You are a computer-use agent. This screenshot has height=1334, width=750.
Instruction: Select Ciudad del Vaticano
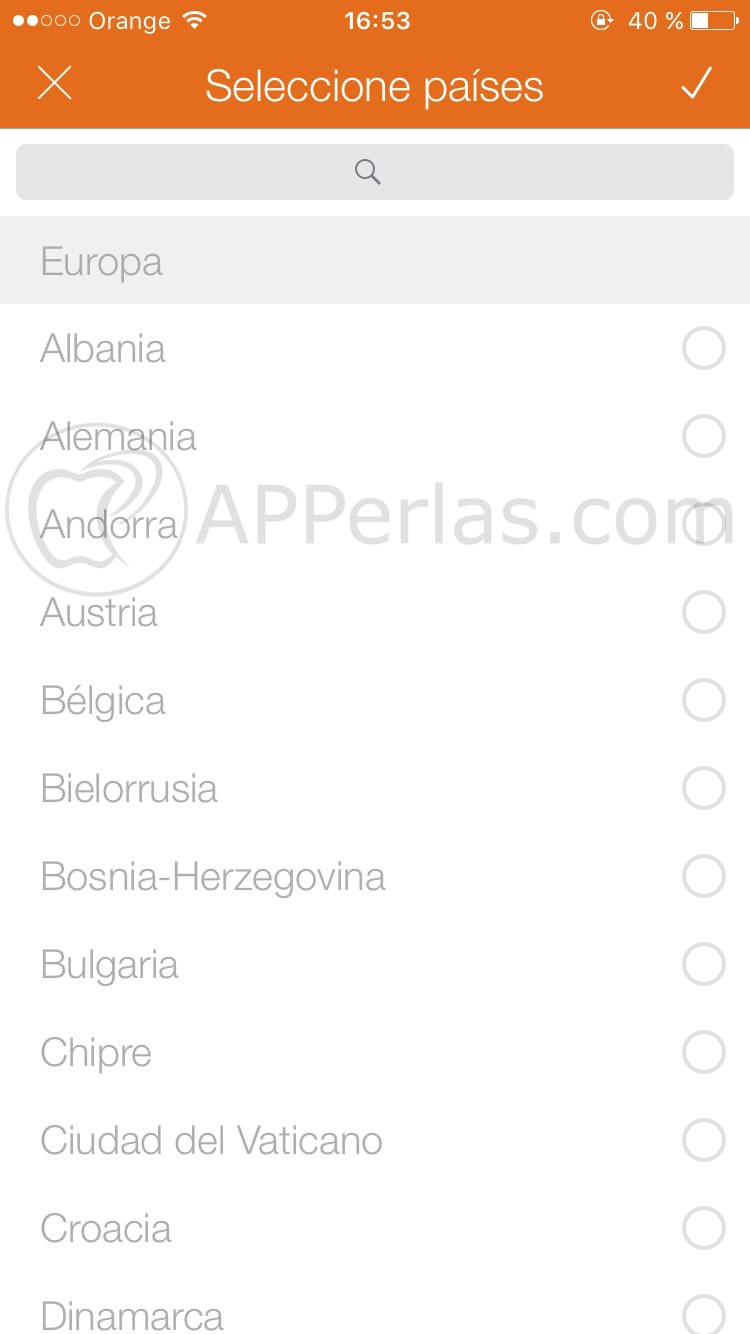click(x=703, y=1140)
